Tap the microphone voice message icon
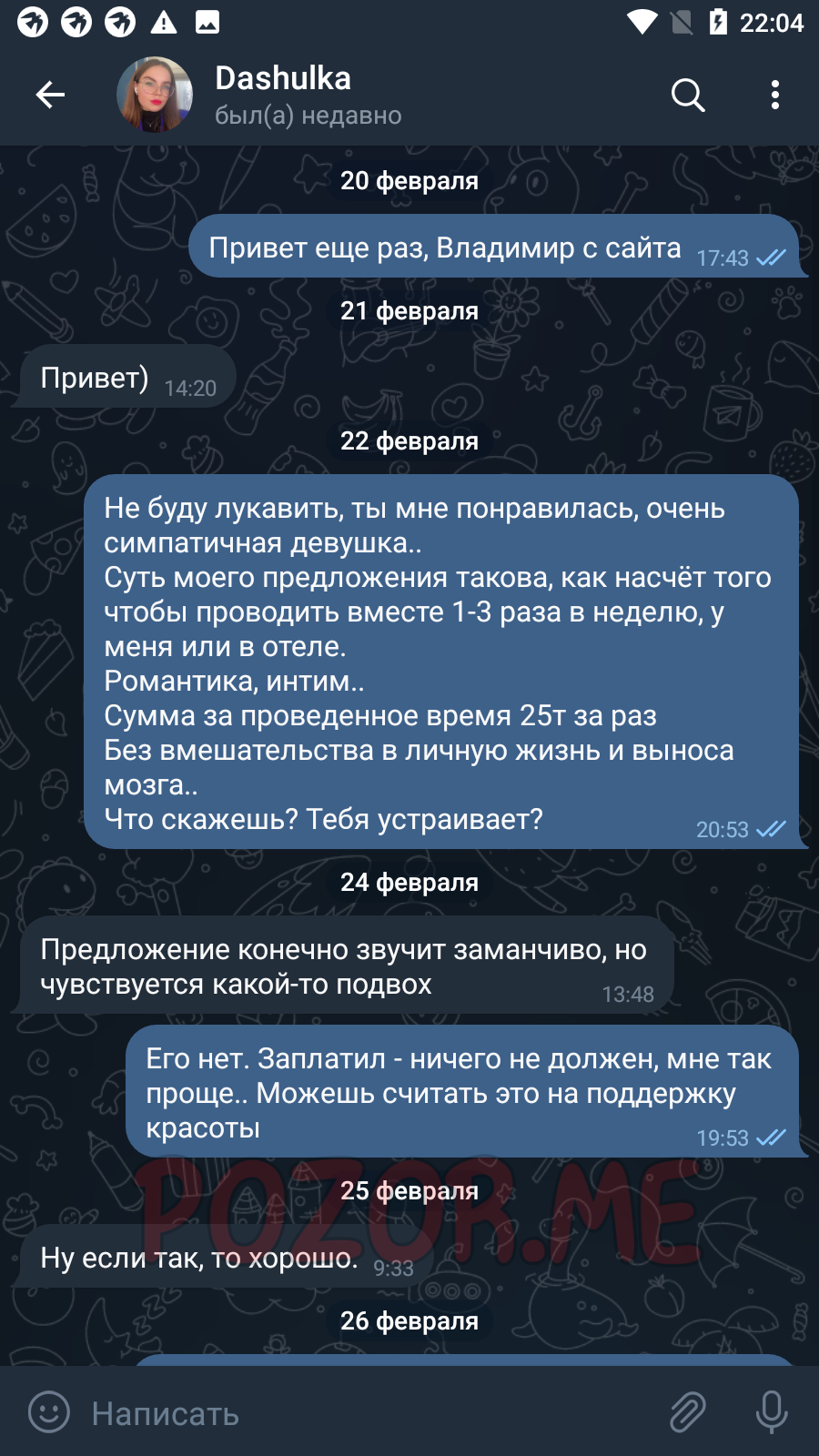 pyautogui.click(x=772, y=1412)
